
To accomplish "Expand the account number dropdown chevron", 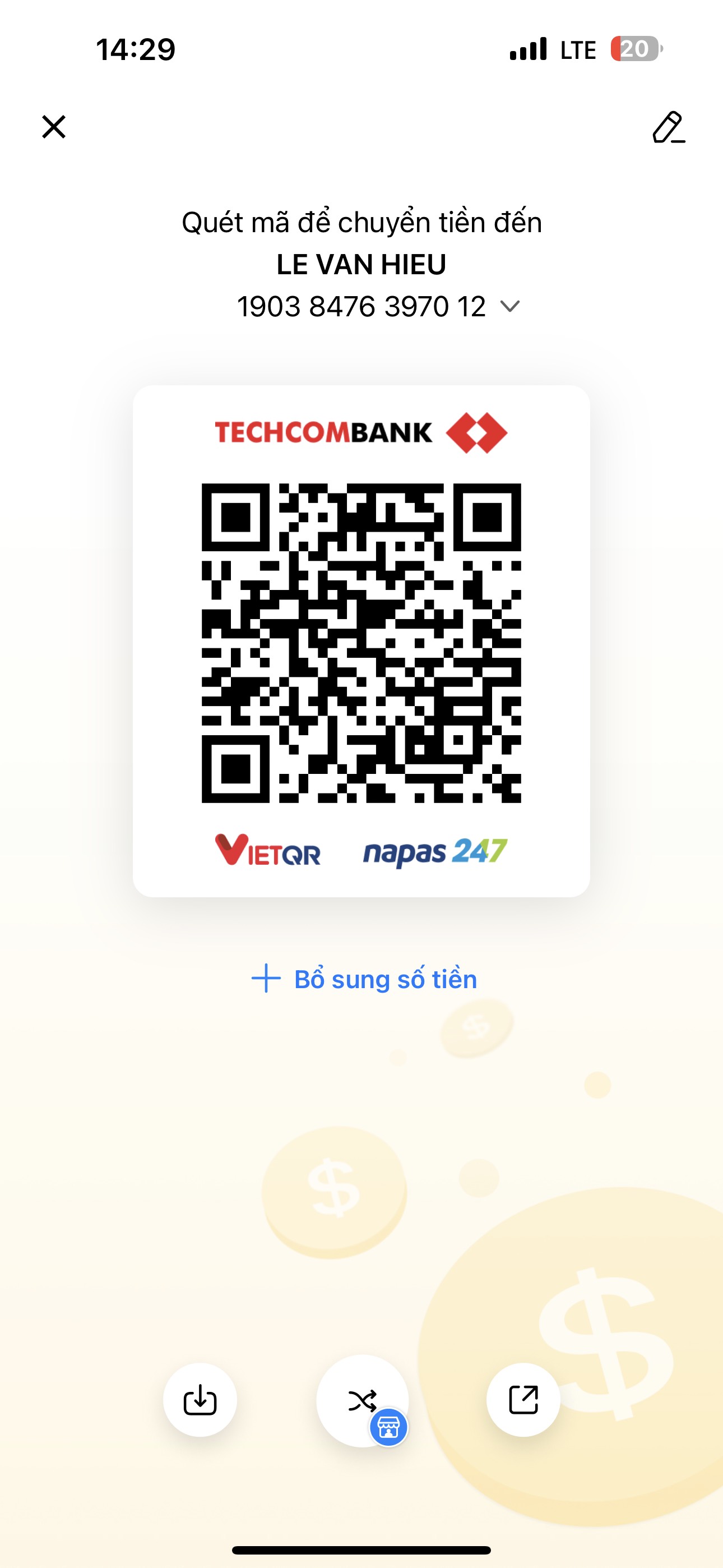I will click(509, 306).
